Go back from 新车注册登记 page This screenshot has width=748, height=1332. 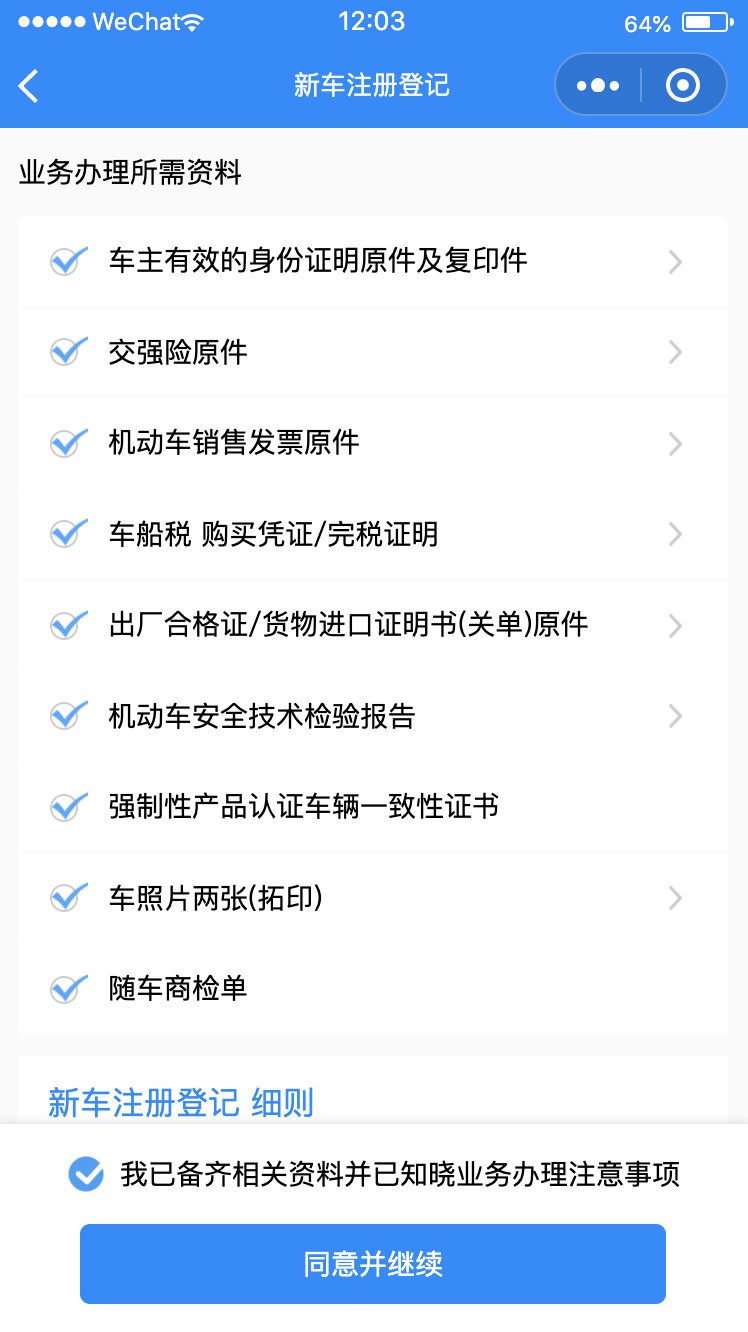[x=29, y=86]
